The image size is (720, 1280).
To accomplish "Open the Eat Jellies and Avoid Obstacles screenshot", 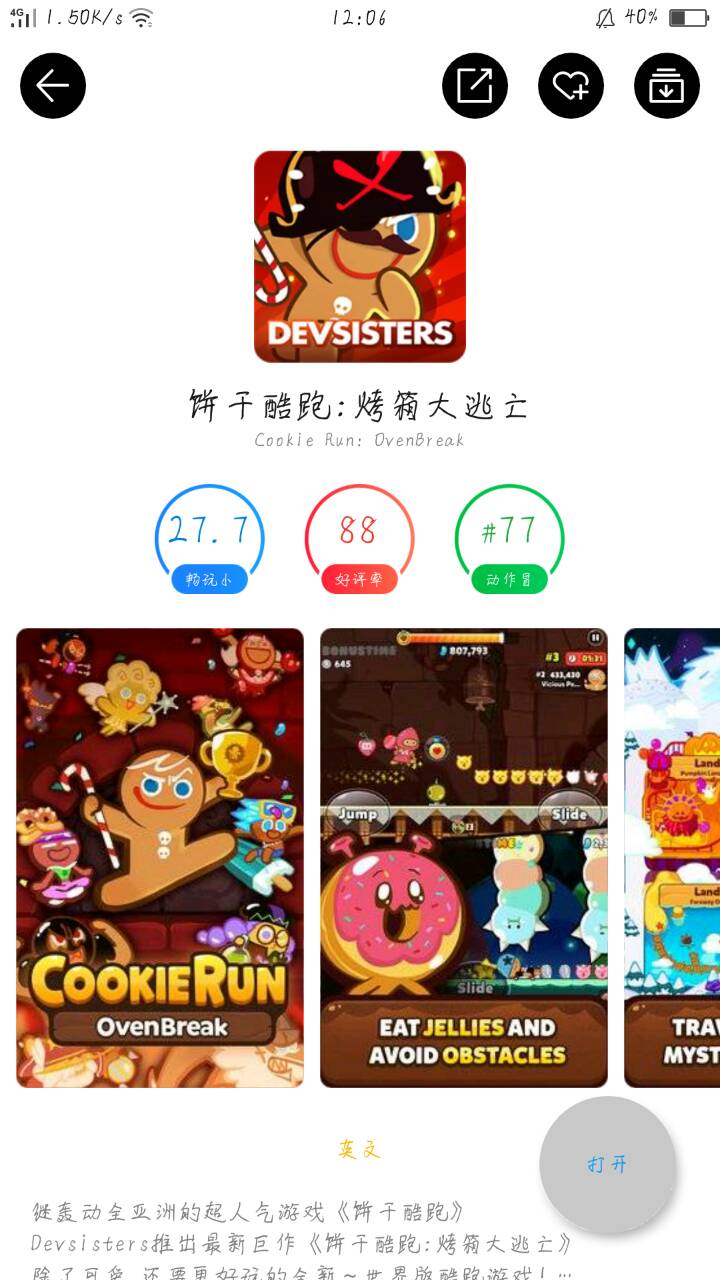I will click(464, 857).
